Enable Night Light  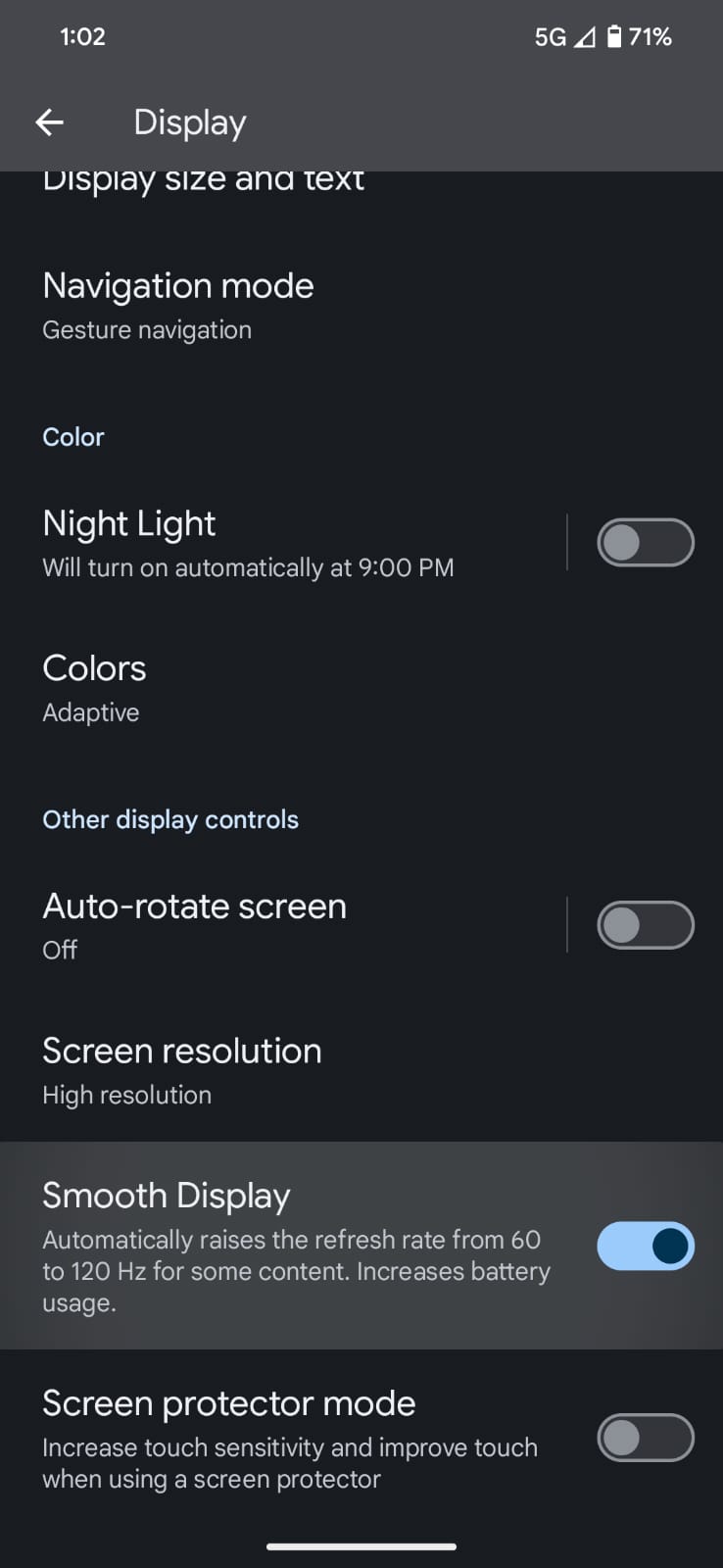tap(646, 542)
